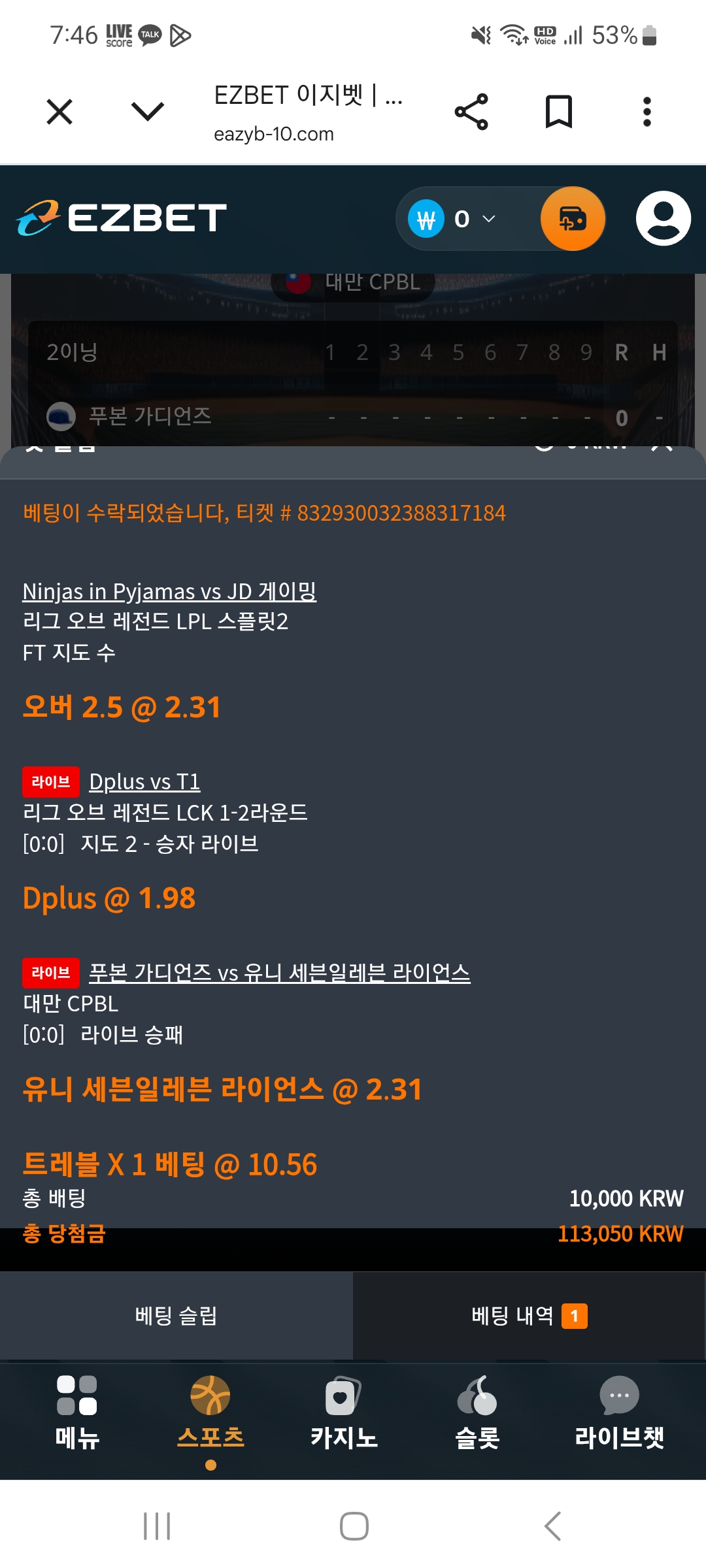Viewport: 706px width, 1568px height.
Task: Open the browser overflow menu
Action: [x=647, y=112]
